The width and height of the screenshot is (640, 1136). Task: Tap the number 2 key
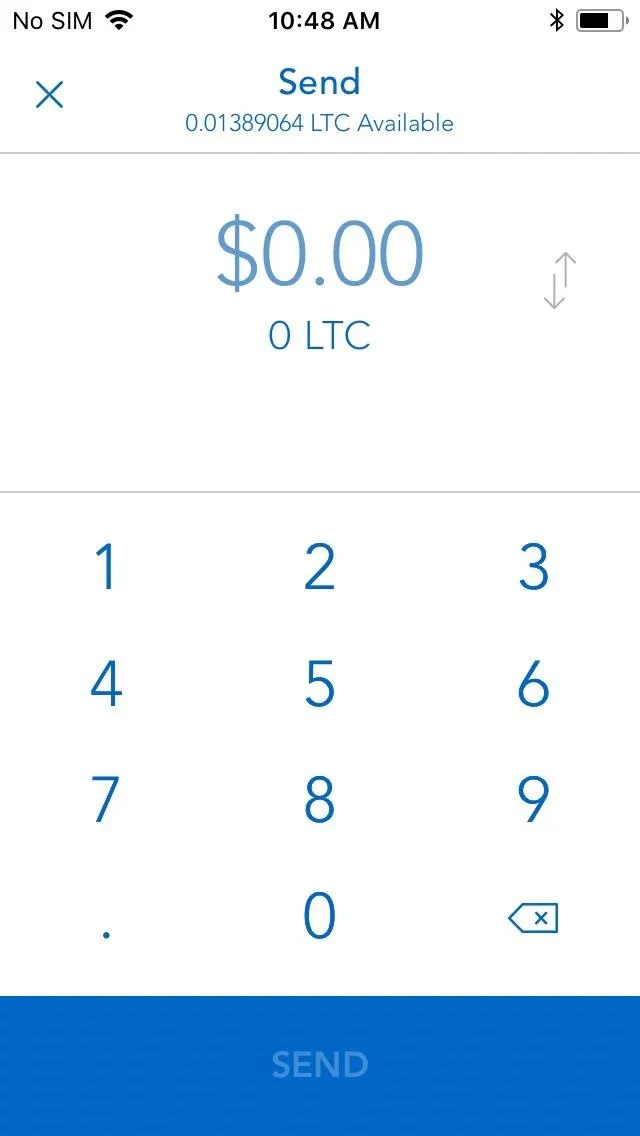320,568
